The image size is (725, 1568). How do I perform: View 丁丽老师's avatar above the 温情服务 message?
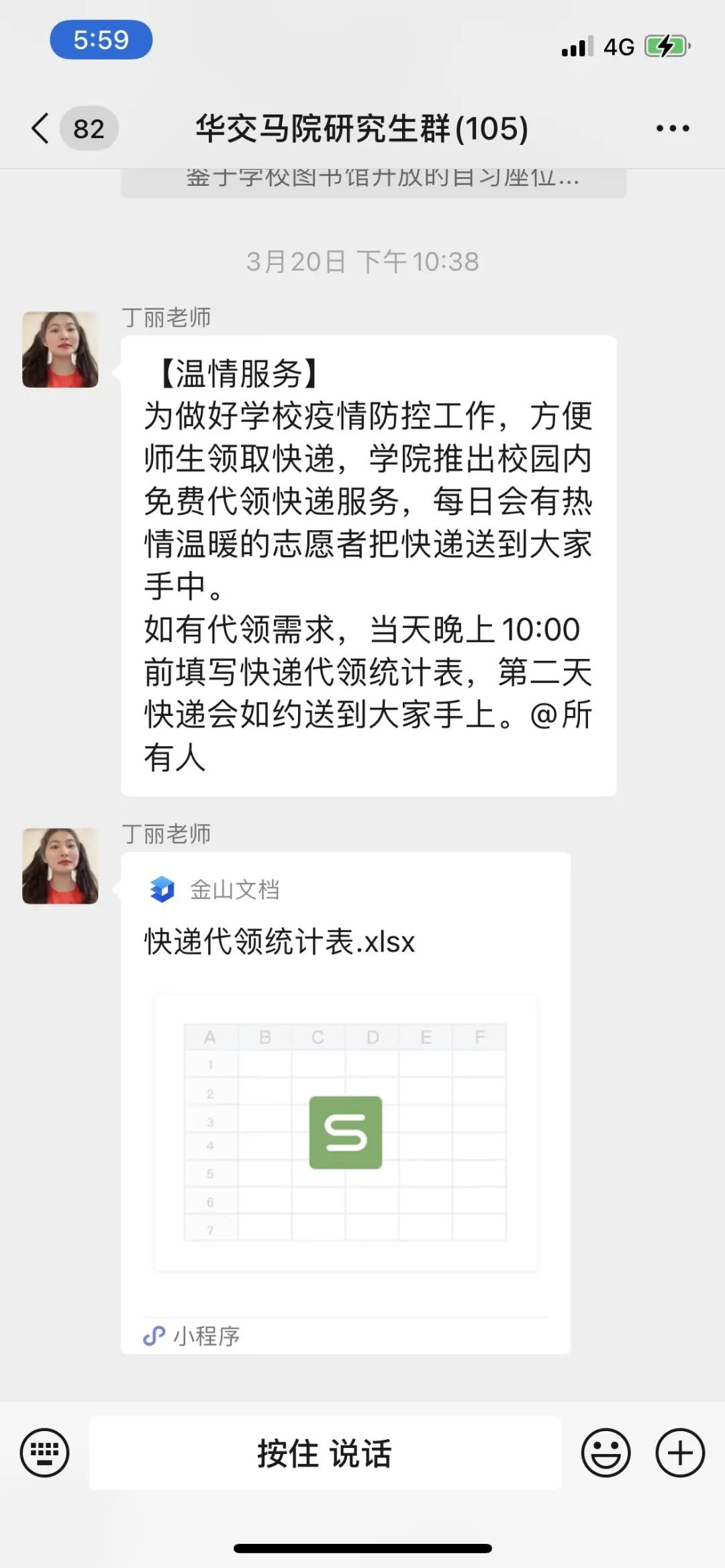point(60,350)
